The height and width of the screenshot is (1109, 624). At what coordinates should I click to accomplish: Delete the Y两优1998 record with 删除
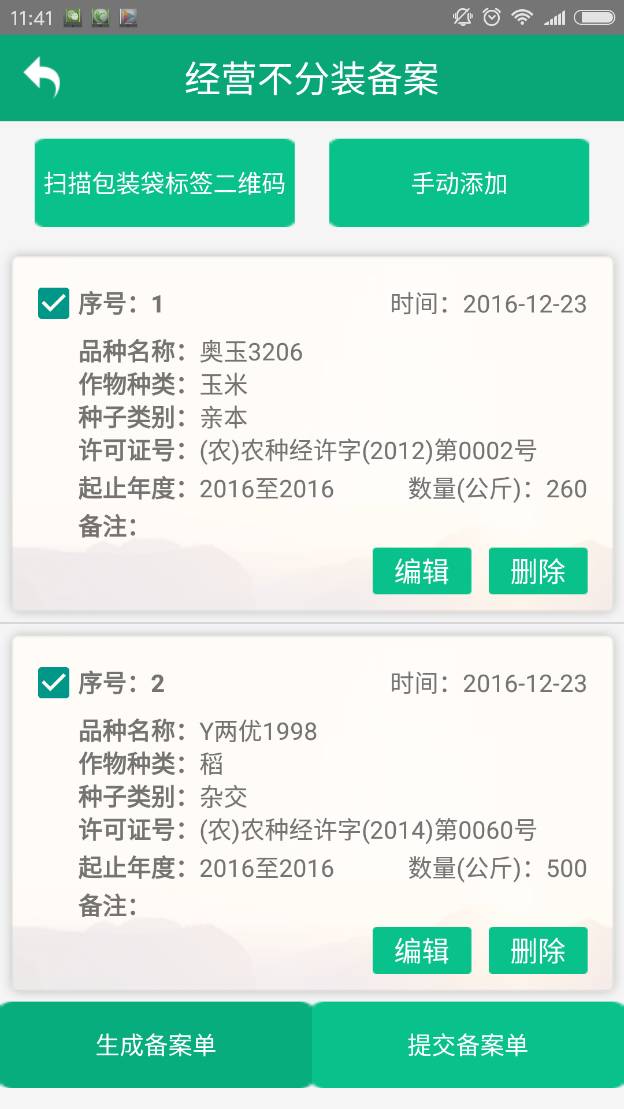point(538,950)
